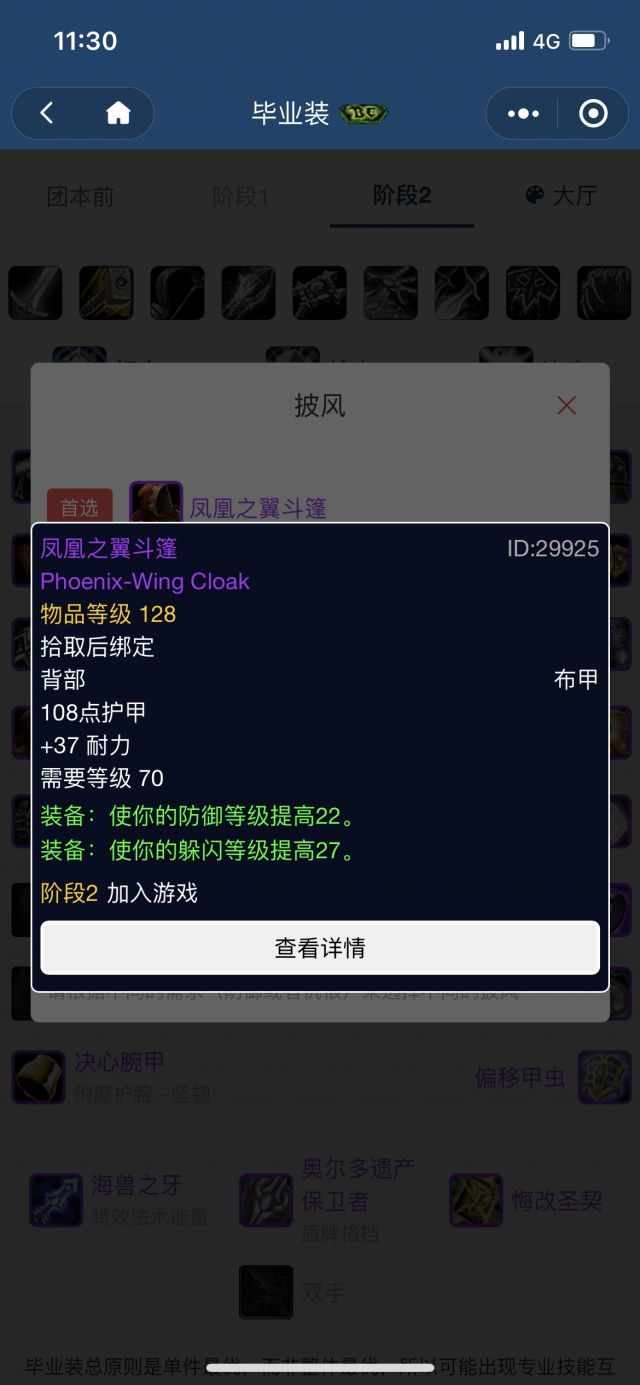The image size is (640, 1385).
Task: Open the 大厅 tab
Action: pos(561,196)
